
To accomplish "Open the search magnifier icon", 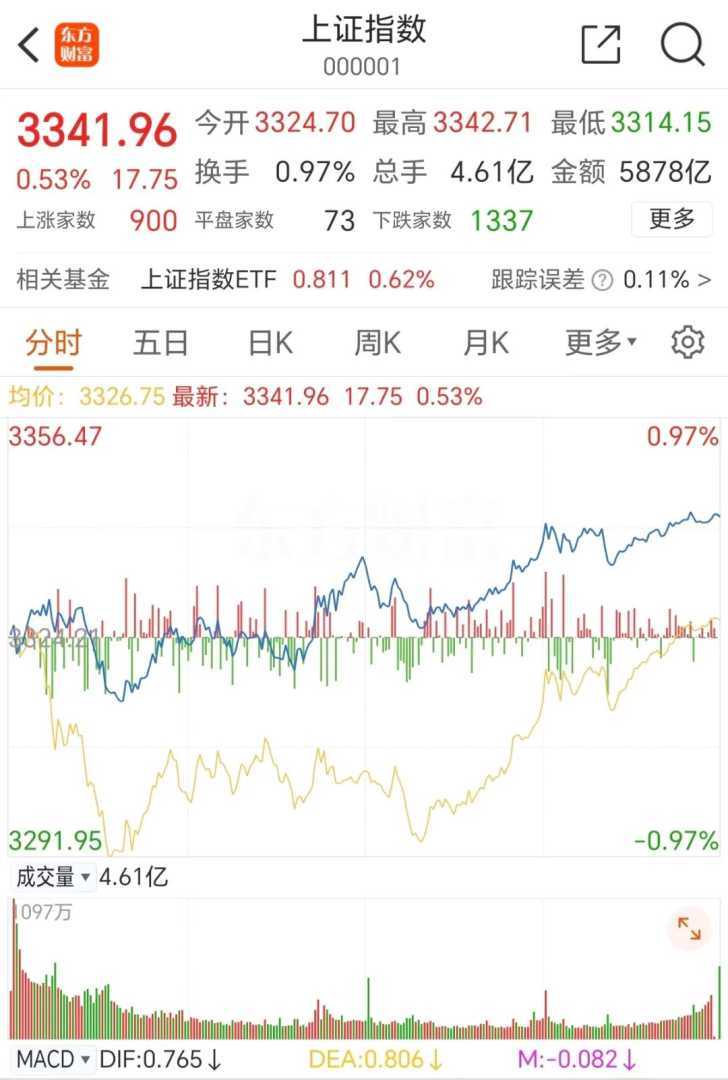I will (683, 45).
